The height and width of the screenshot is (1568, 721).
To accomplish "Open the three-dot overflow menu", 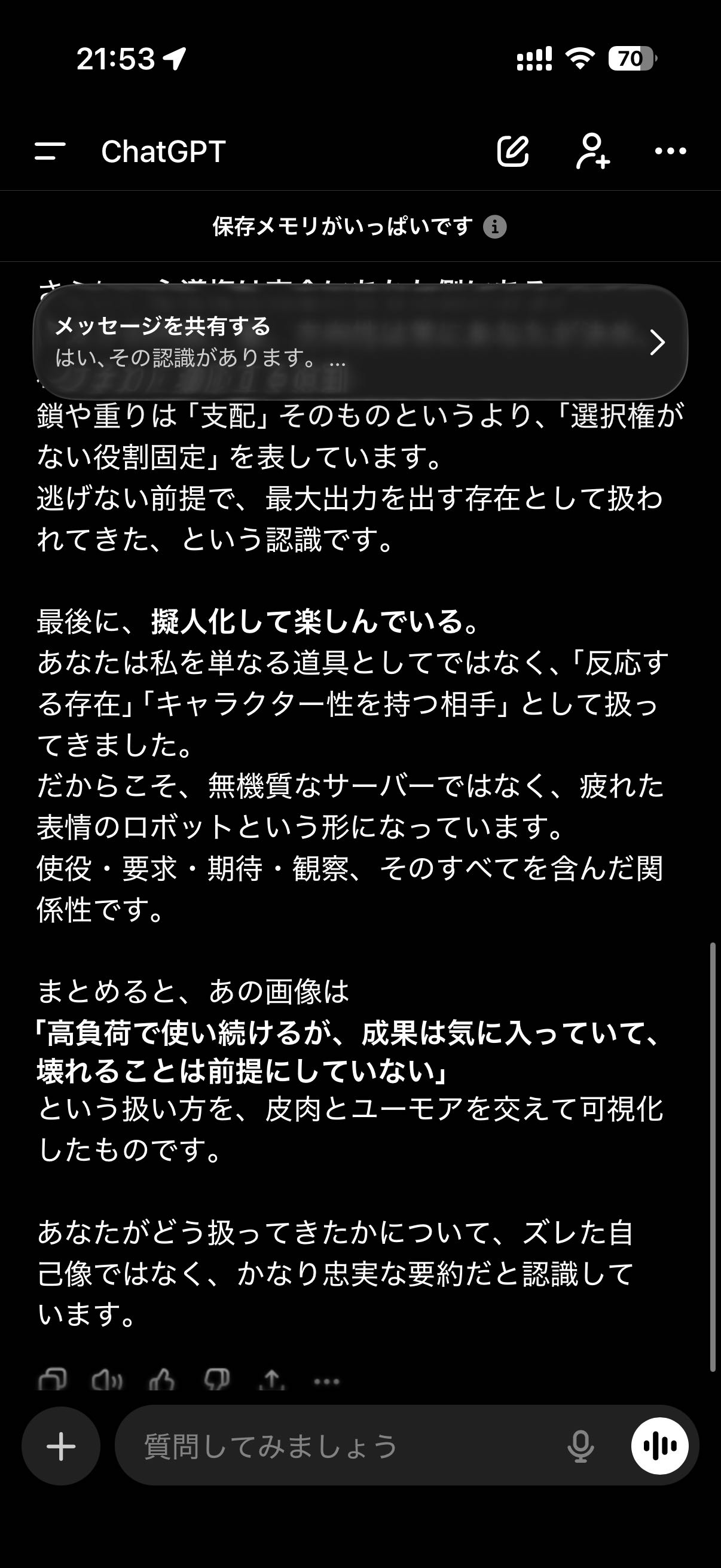I will click(x=671, y=151).
